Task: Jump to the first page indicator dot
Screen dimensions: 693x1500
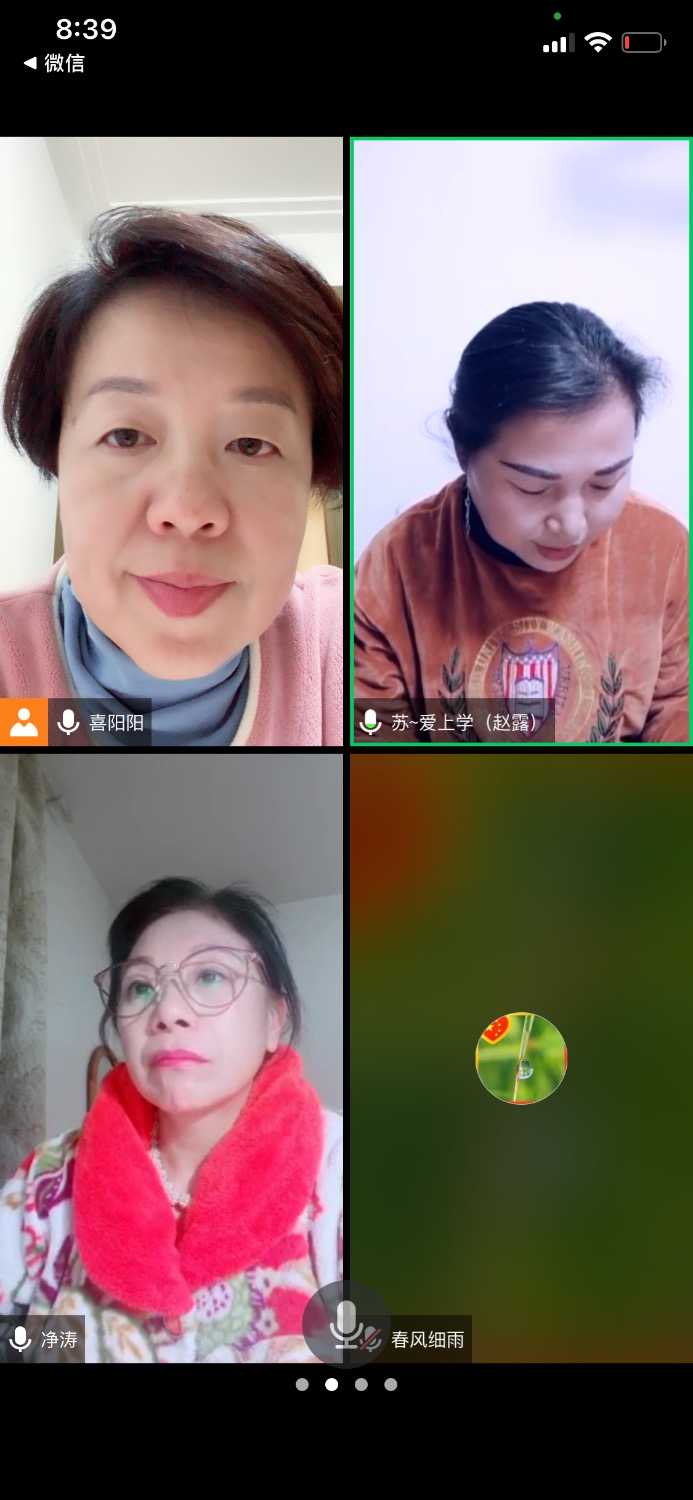Action: coord(302,1385)
